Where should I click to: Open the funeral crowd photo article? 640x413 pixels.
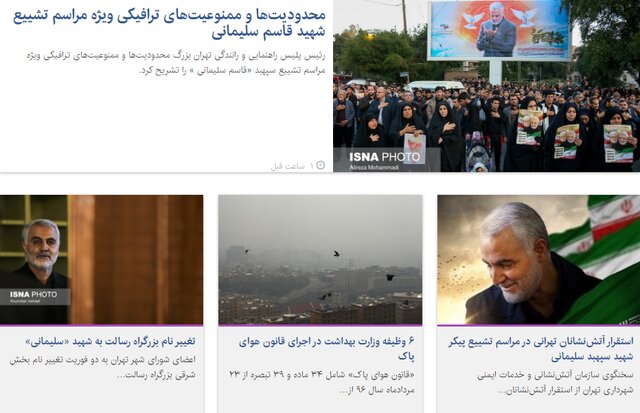[x=486, y=86]
